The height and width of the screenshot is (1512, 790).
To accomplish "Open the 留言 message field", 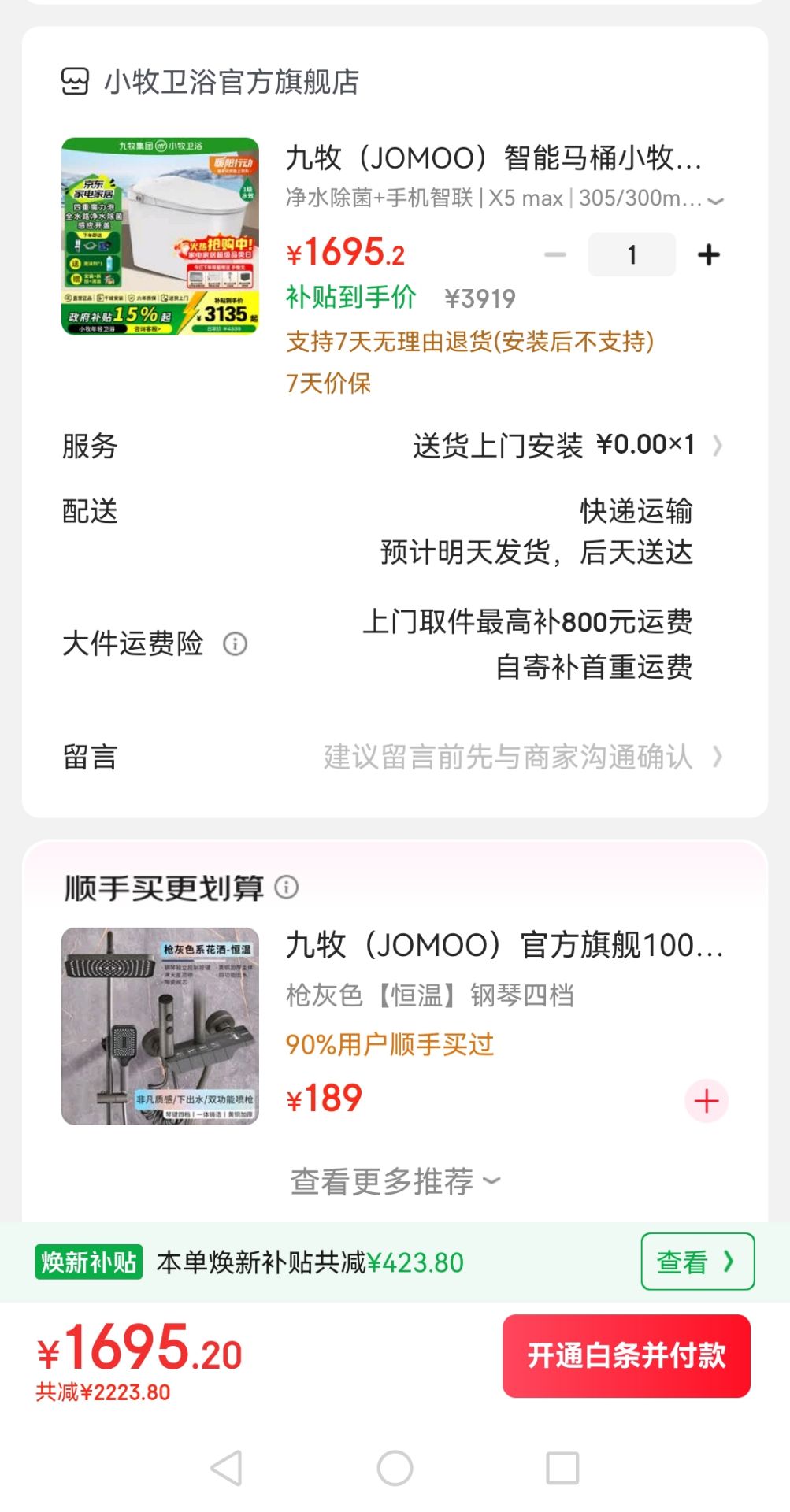I will [508, 758].
